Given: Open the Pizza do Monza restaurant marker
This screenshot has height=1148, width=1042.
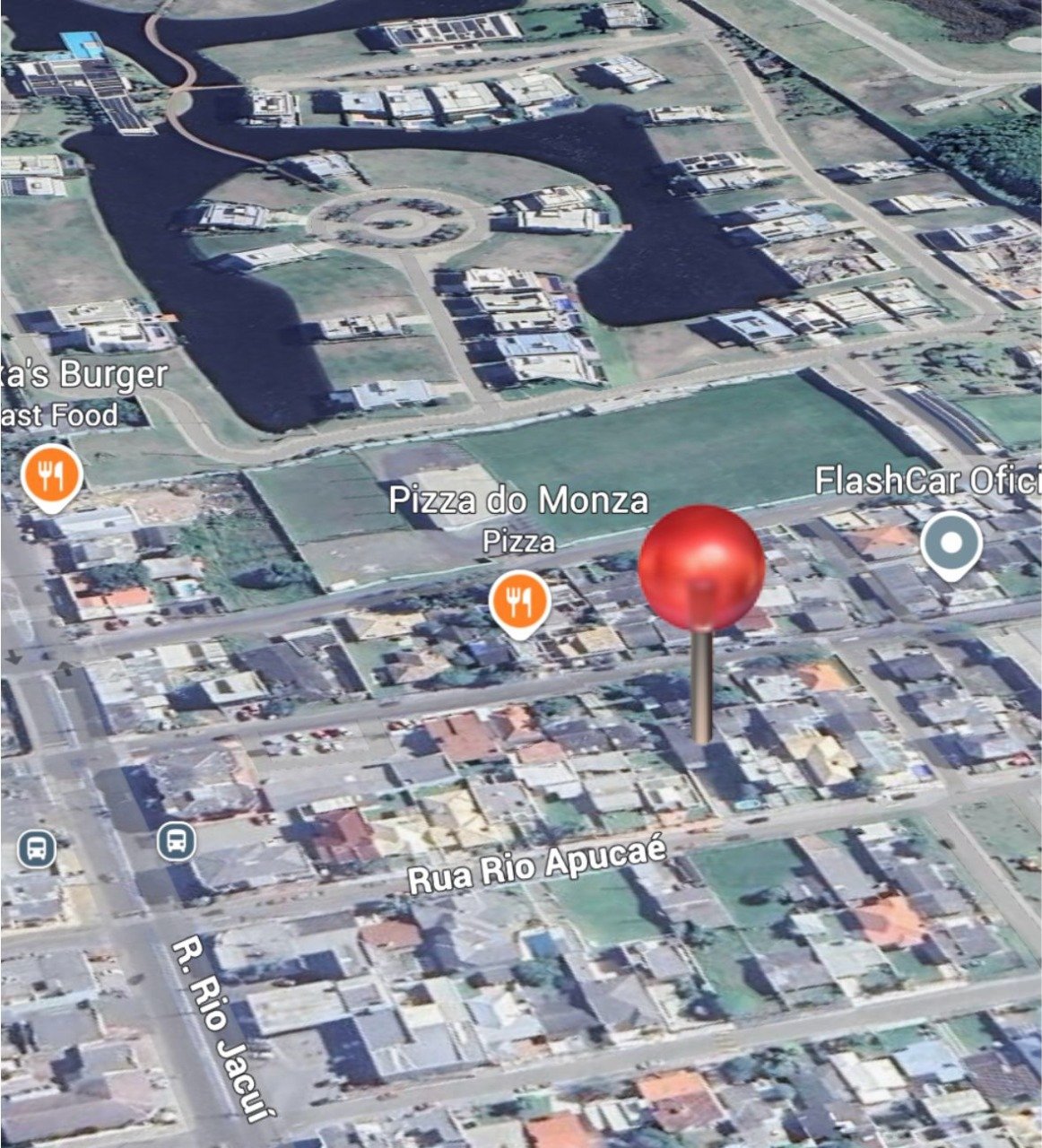Looking at the screenshot, I should pos(518,602).
